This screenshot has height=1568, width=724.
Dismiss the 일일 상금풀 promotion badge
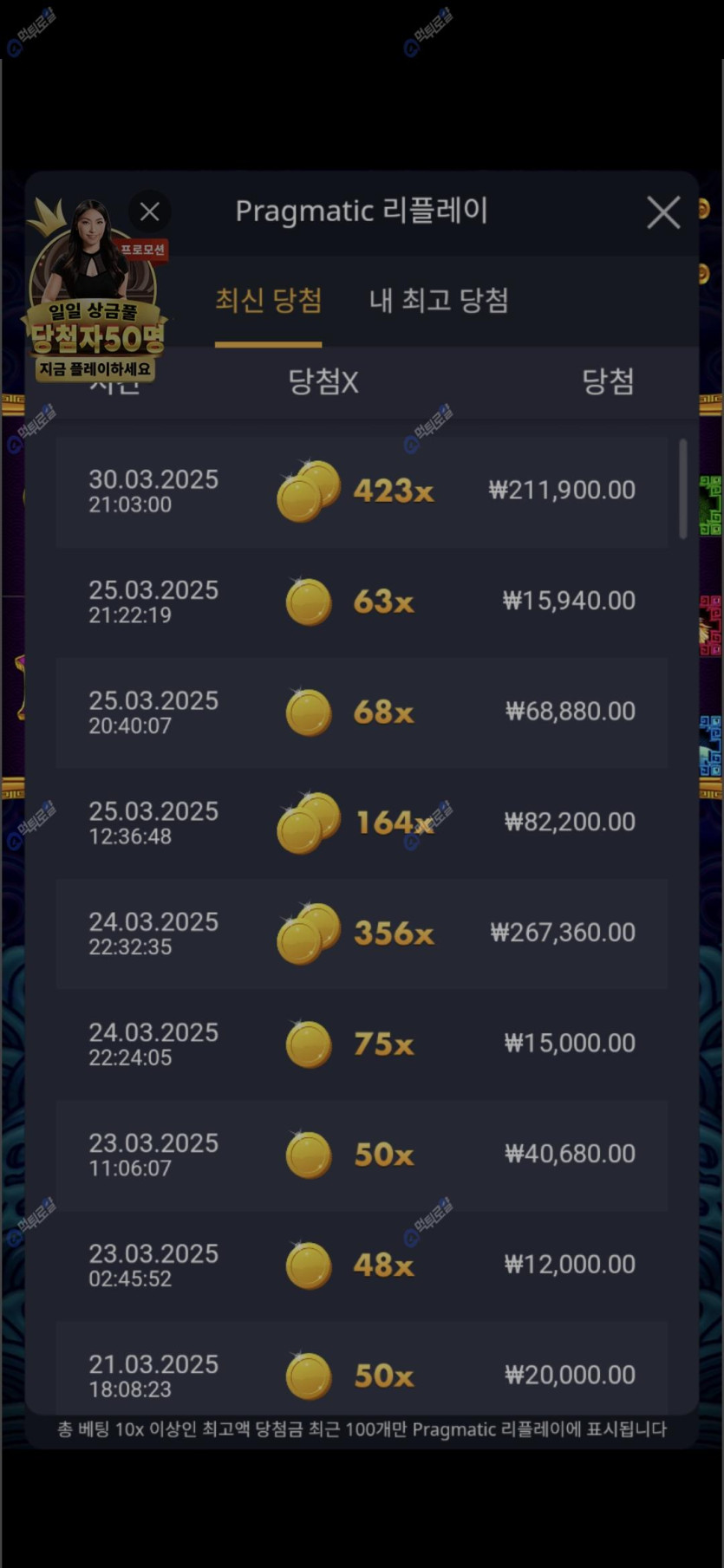pyautogui.click(x=149, y=211)
